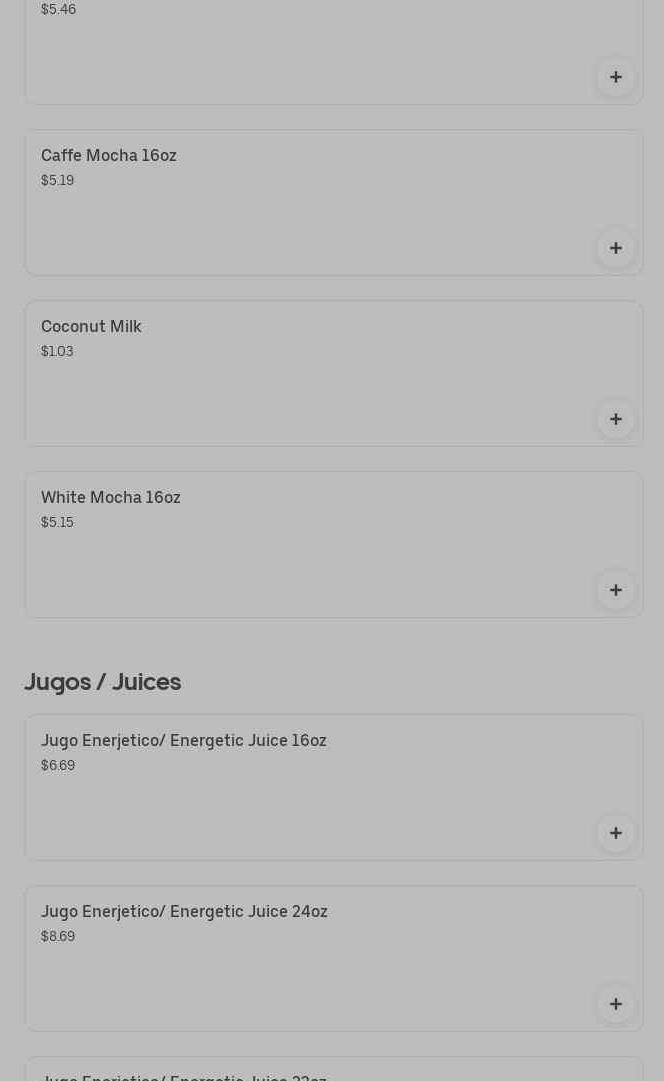Image resolution: width=664 pixels, height=1081 pixels.
Task: Add Coconut Milk to the cart
Action: pos(616,419)
